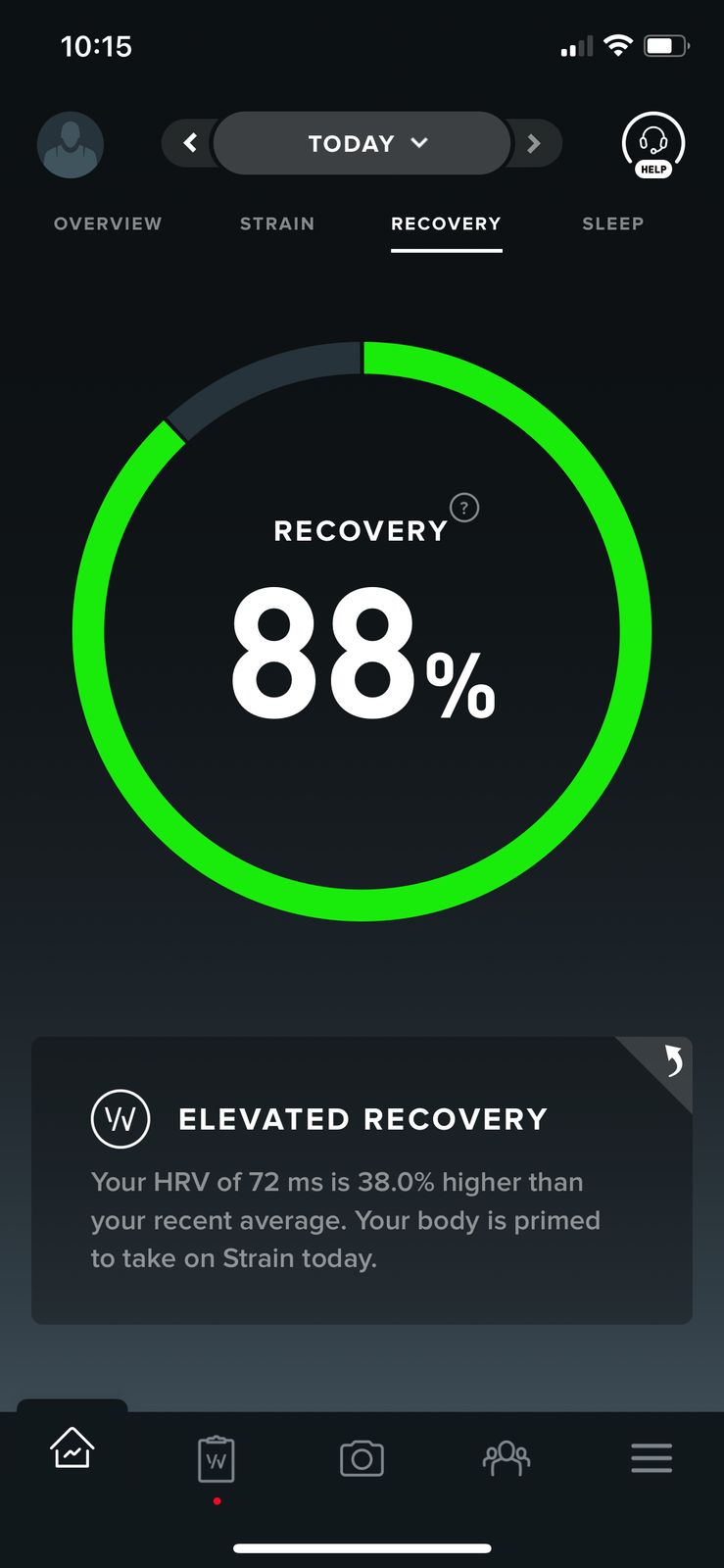Open the community teams tab
The height and width of the screenshot is (1568, 724).
507,1458
